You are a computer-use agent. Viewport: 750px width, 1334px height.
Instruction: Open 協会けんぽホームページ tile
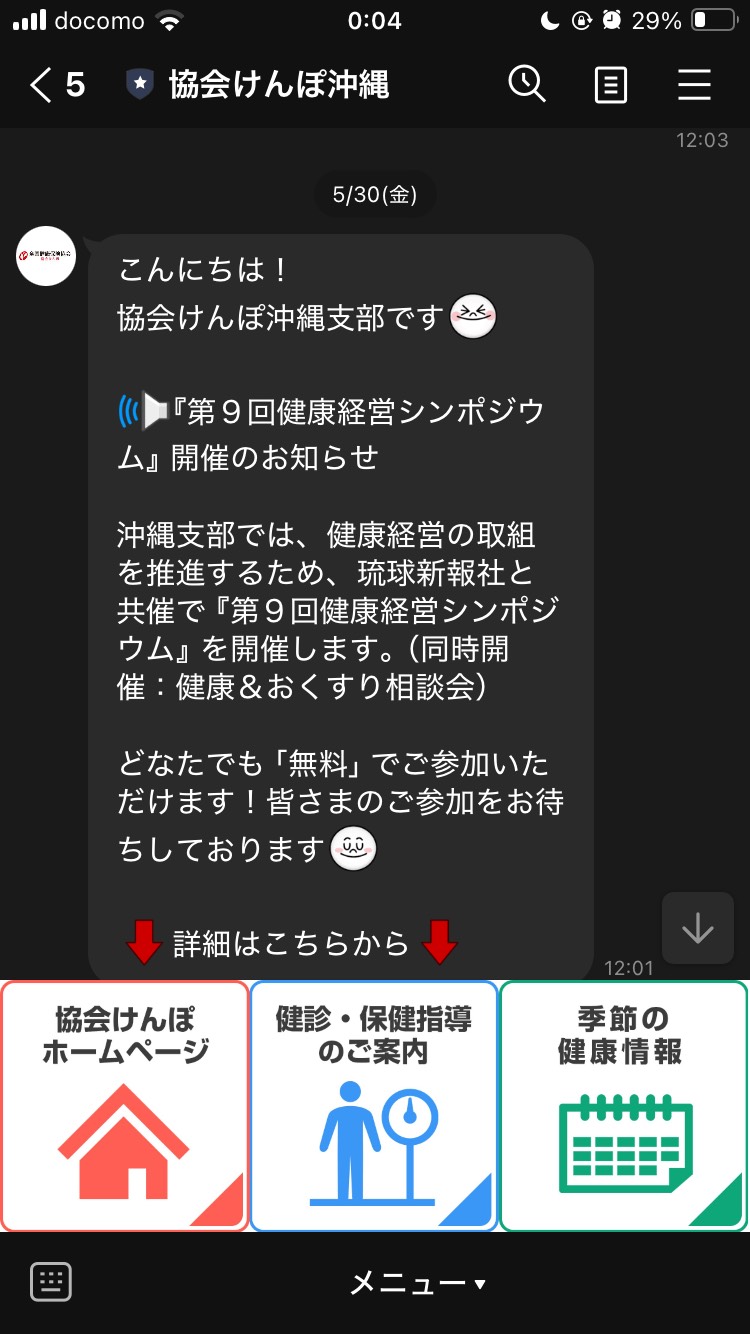tap(125, 1106)
